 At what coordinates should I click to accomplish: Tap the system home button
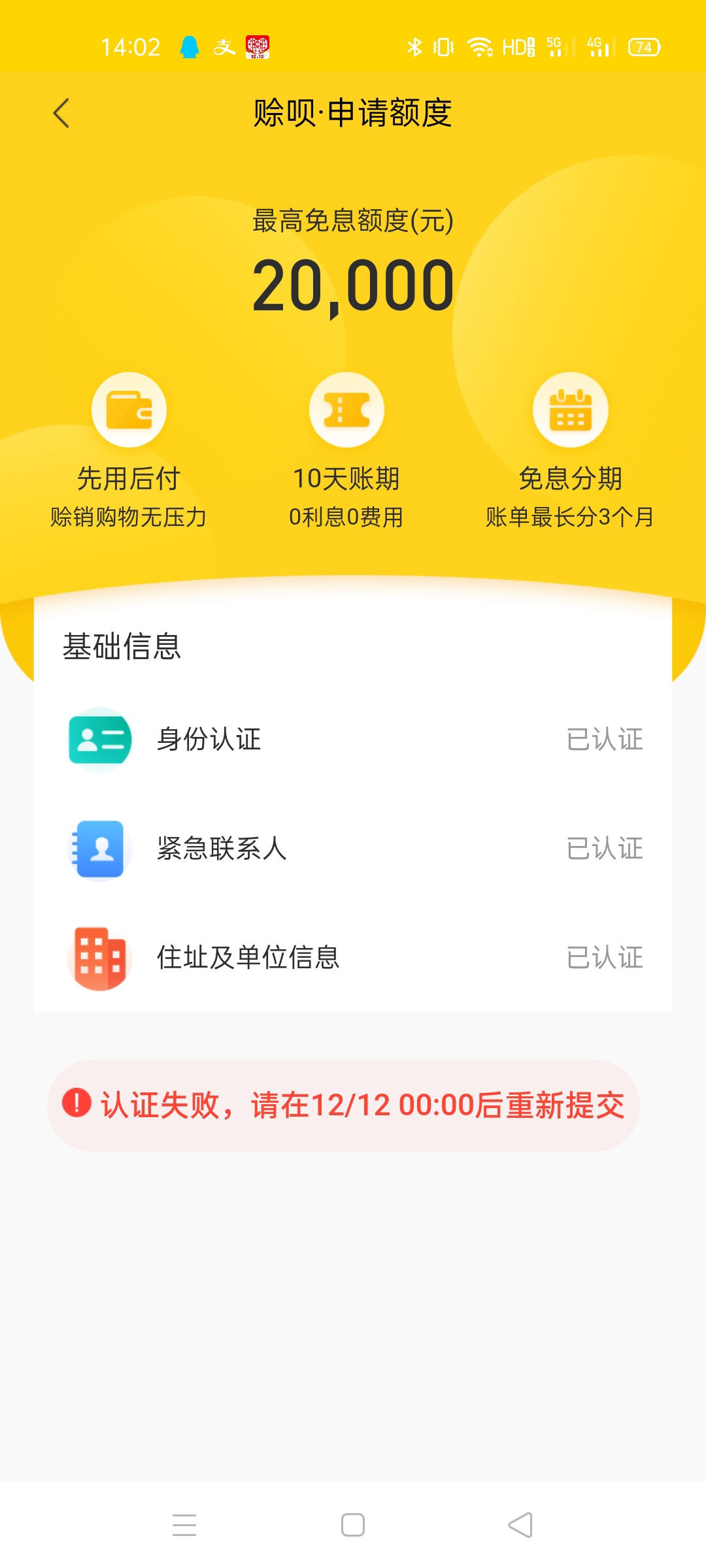[x=353, y=1525]
